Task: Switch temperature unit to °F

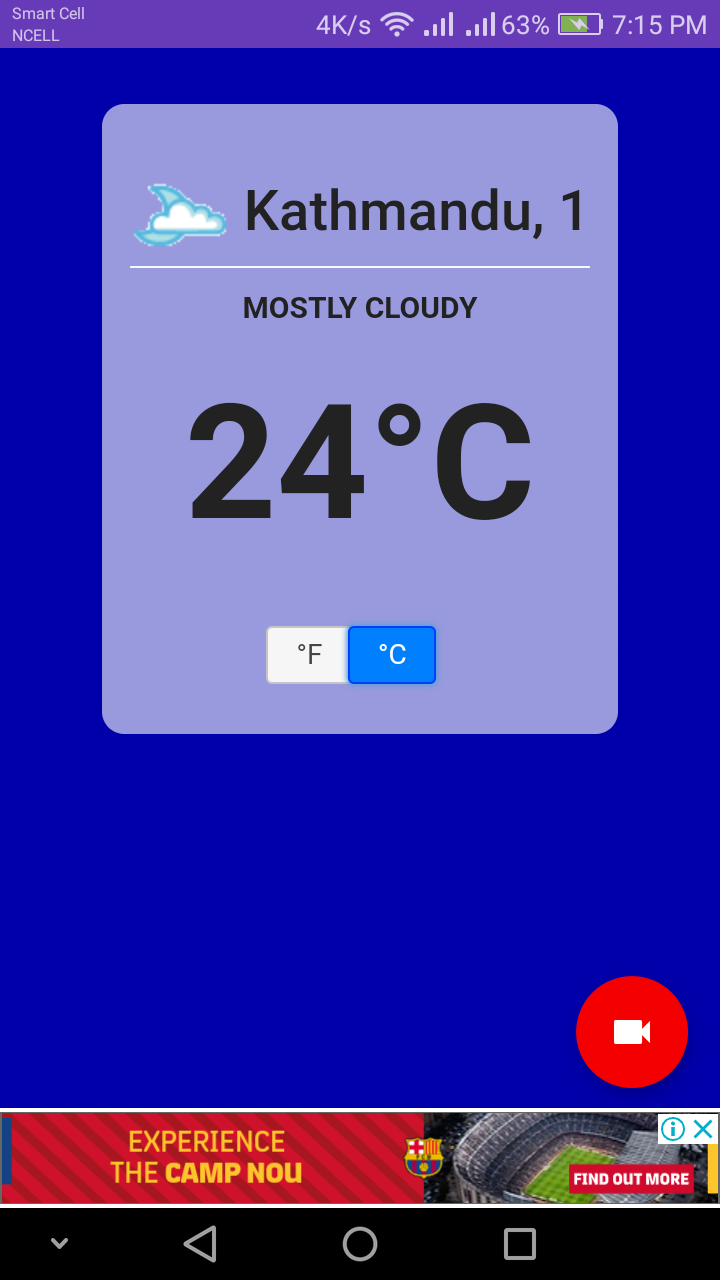Action: point(308,655)
